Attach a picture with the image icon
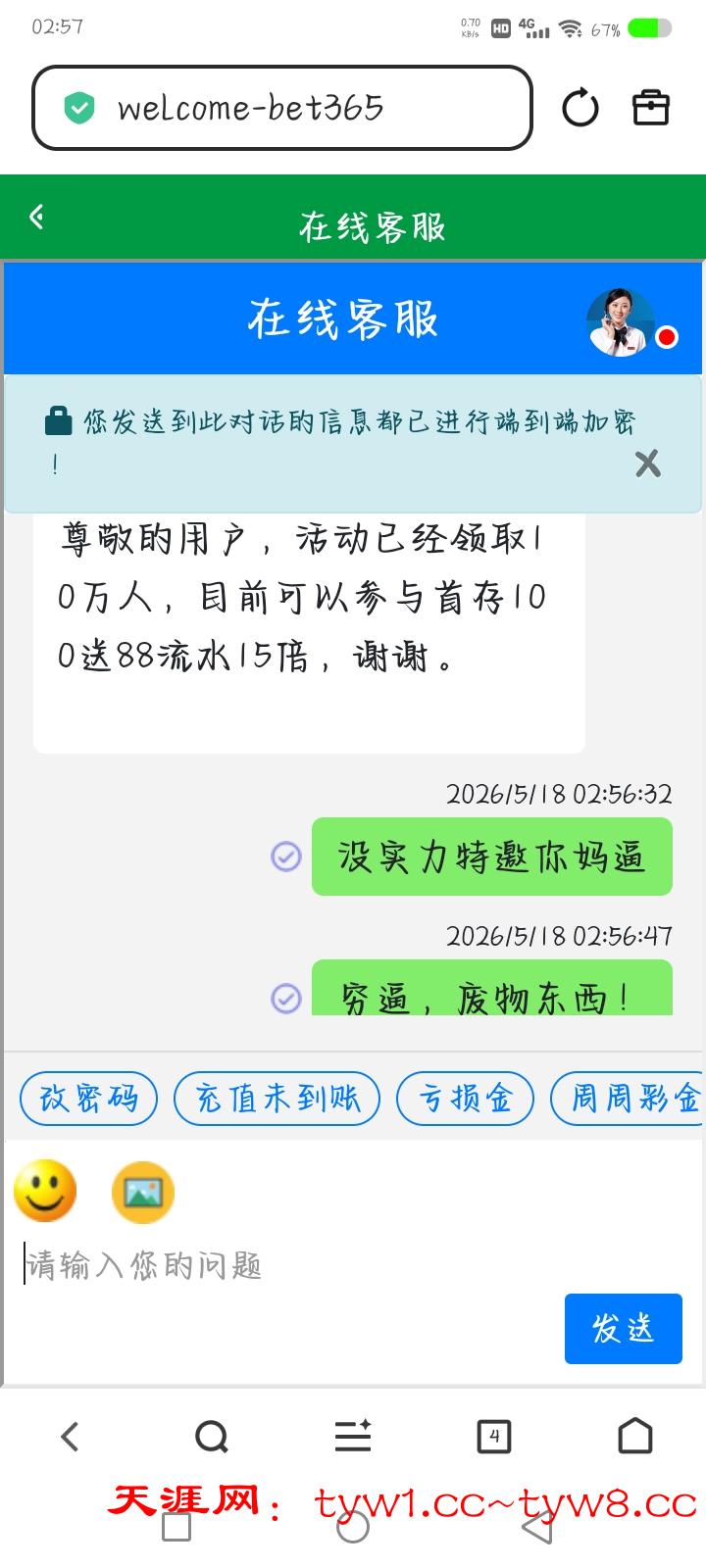The image size is (706, 1568). coord(143,1192)
